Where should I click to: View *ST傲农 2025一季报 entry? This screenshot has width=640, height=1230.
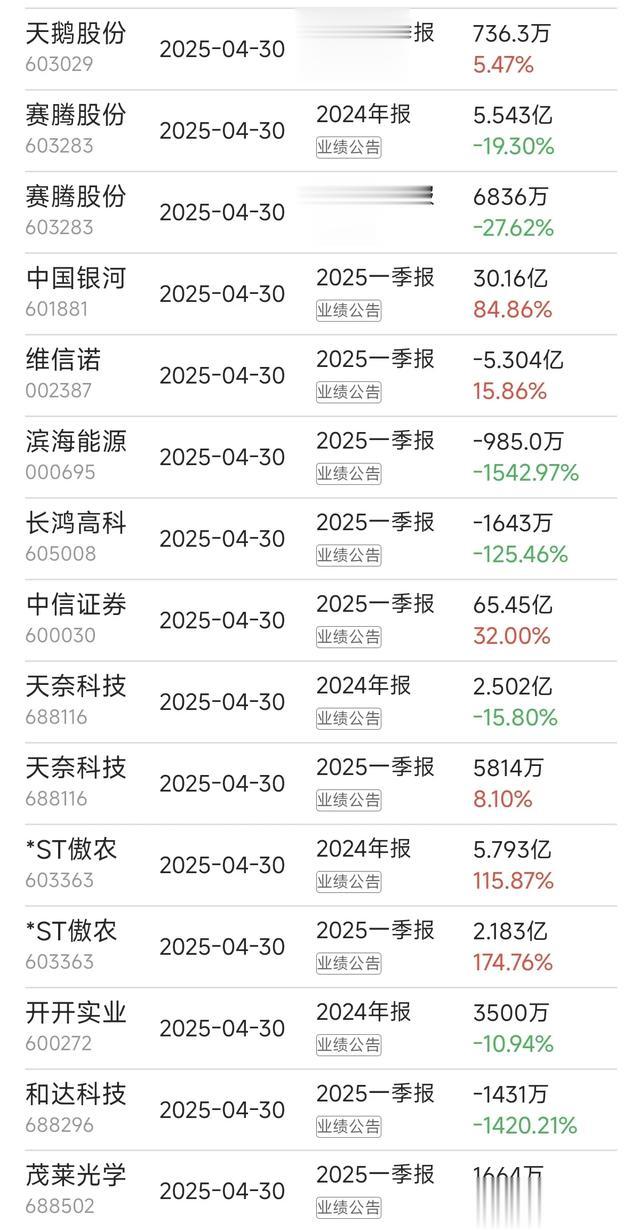(x=320, y=946)
